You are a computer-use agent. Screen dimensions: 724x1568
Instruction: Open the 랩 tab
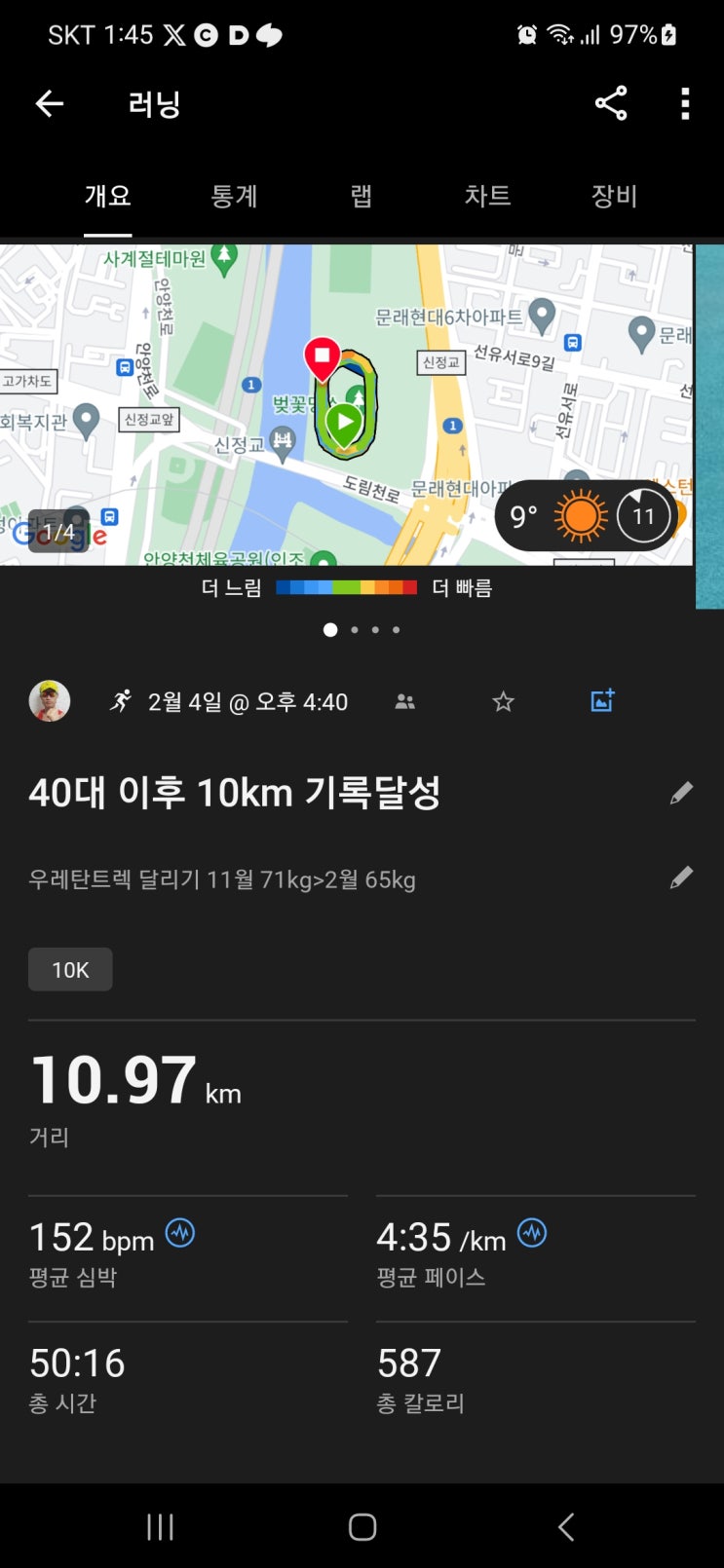point(361,196)
